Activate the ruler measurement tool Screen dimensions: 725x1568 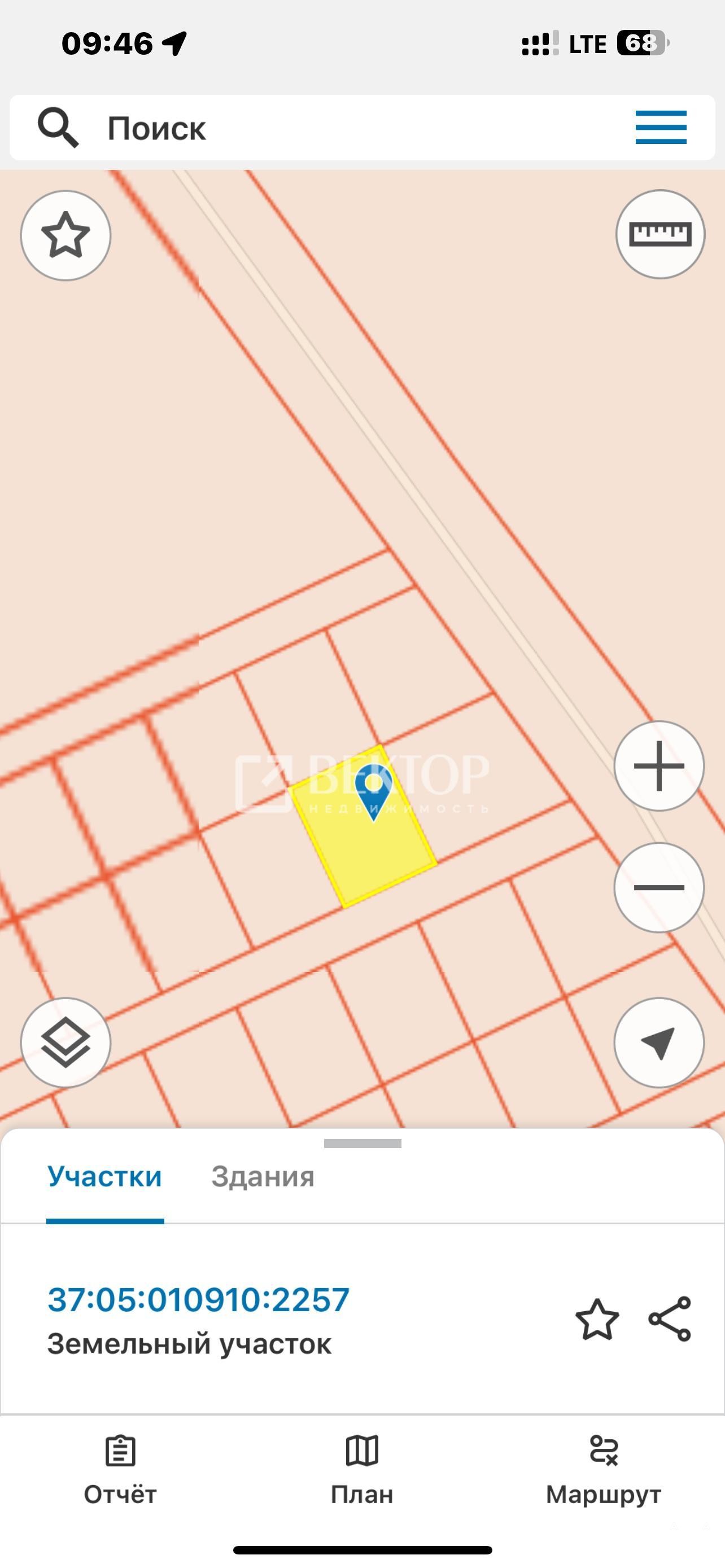coord(660,234)
